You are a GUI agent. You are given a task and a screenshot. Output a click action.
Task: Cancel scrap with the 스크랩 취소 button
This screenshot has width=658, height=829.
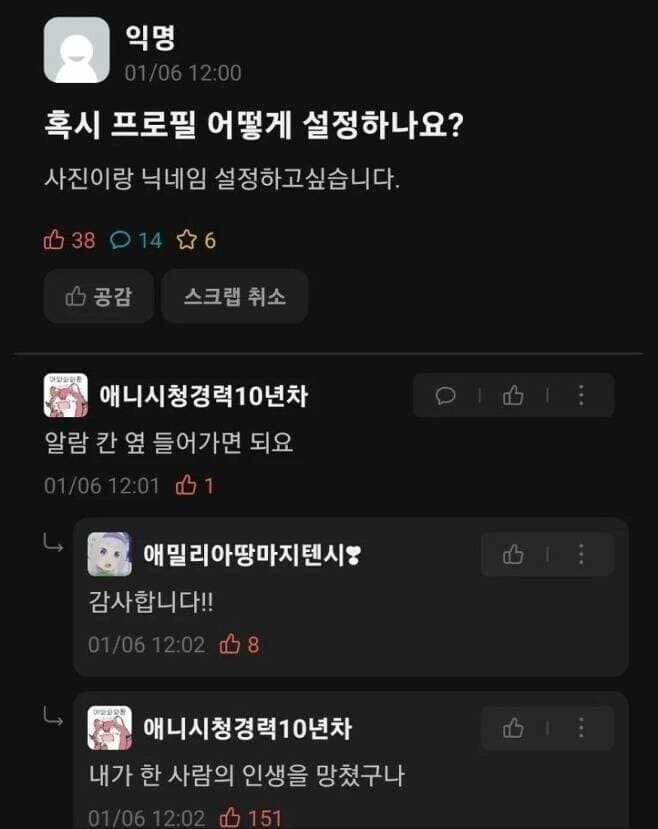click(234, 296)
